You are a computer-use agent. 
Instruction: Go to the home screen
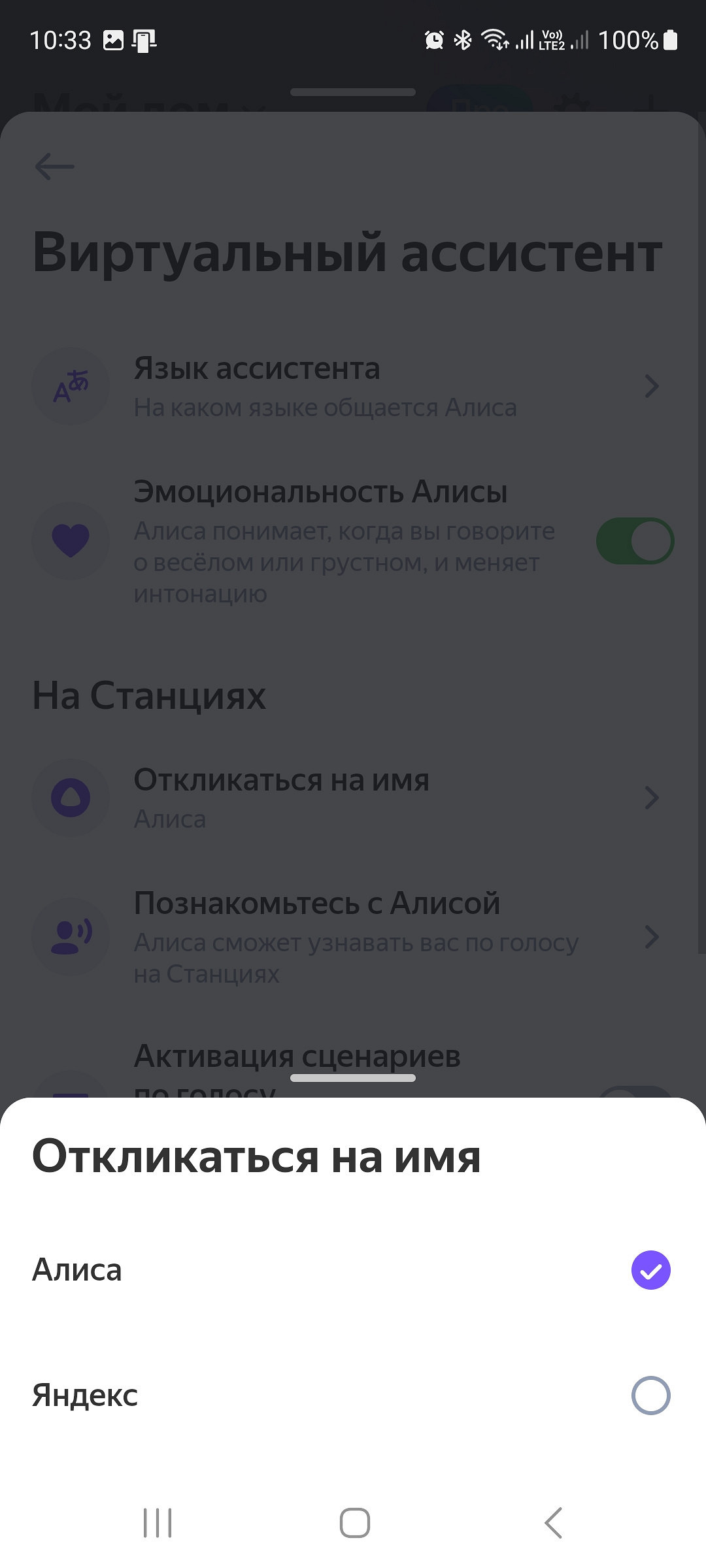pyautogui.click(x=354, y=1523)
